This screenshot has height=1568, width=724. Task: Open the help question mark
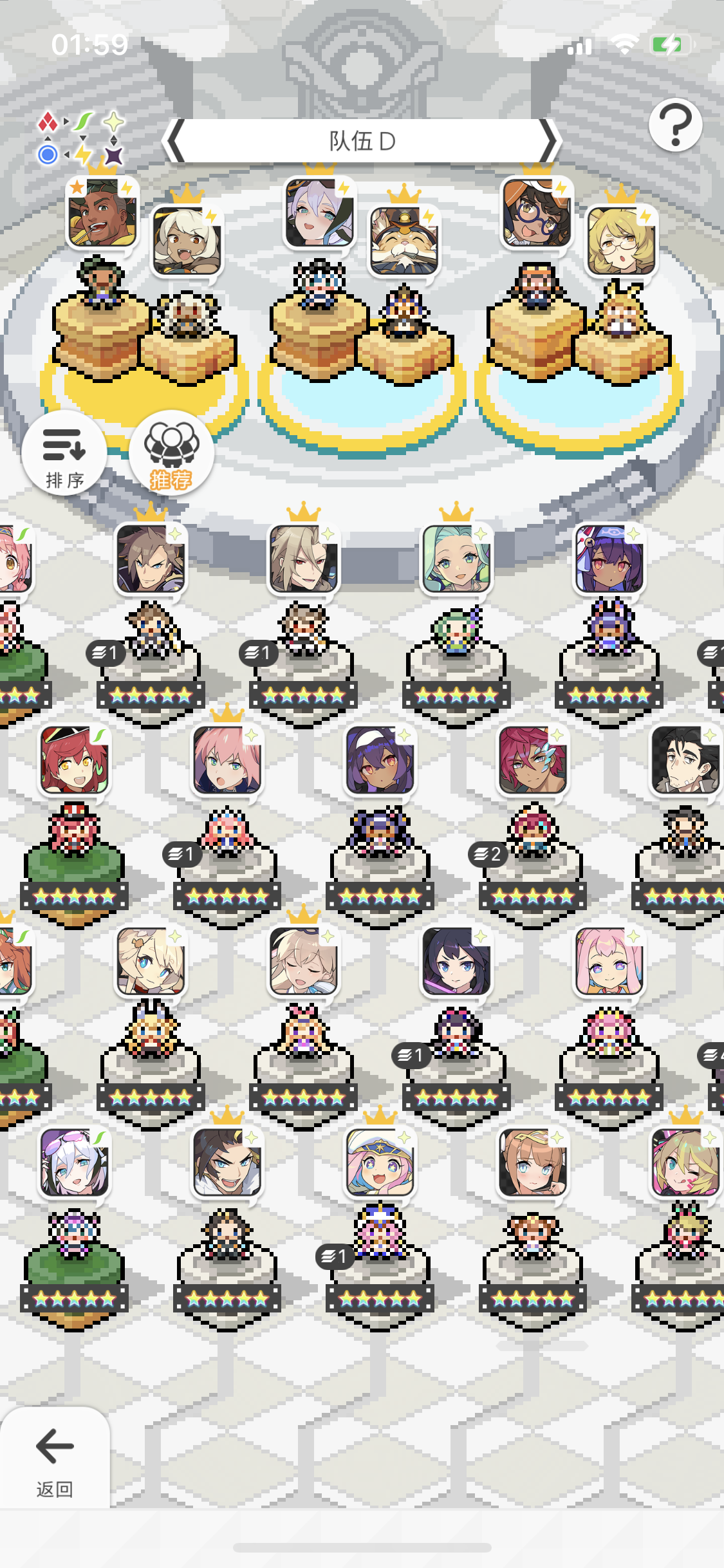click(674, 125)
